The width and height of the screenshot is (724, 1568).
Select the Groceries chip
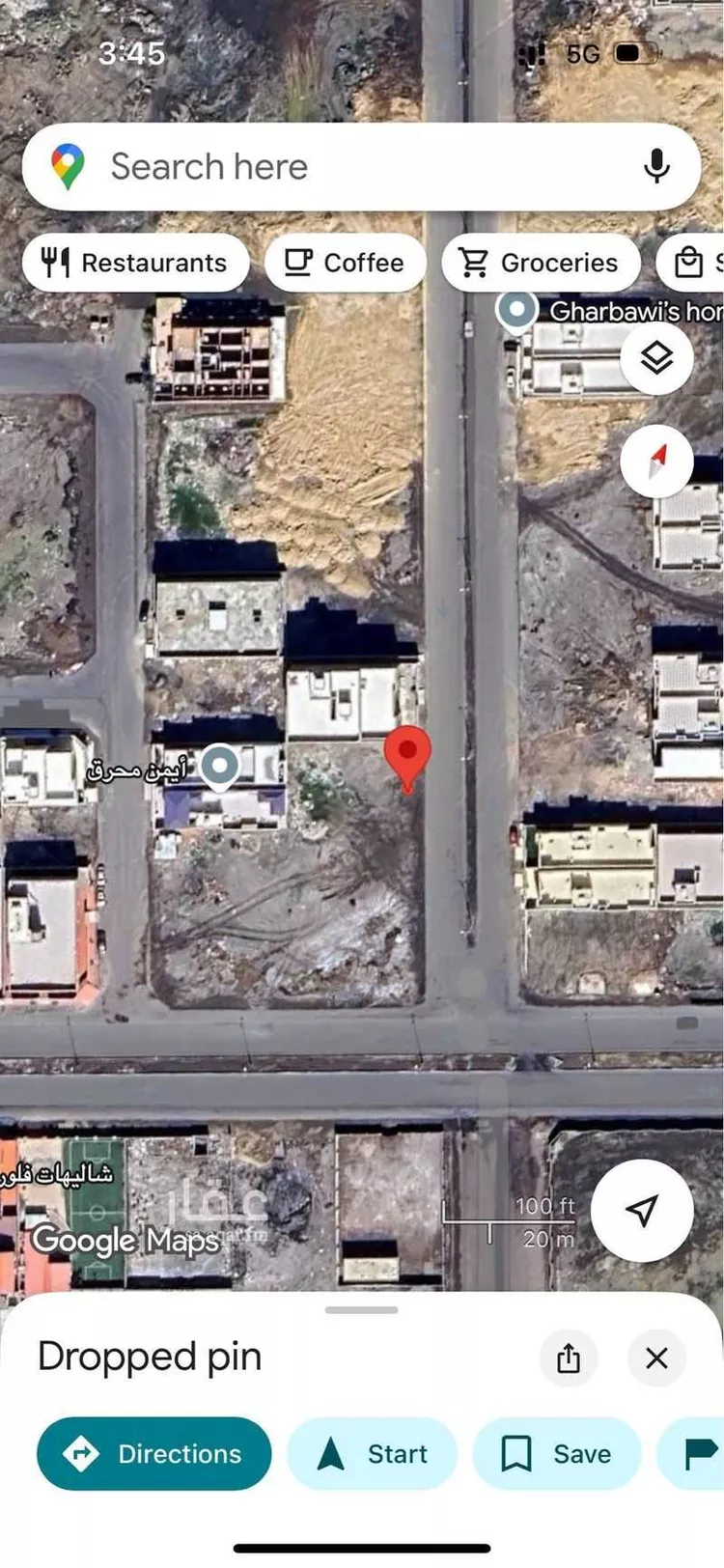coord(541,263)
